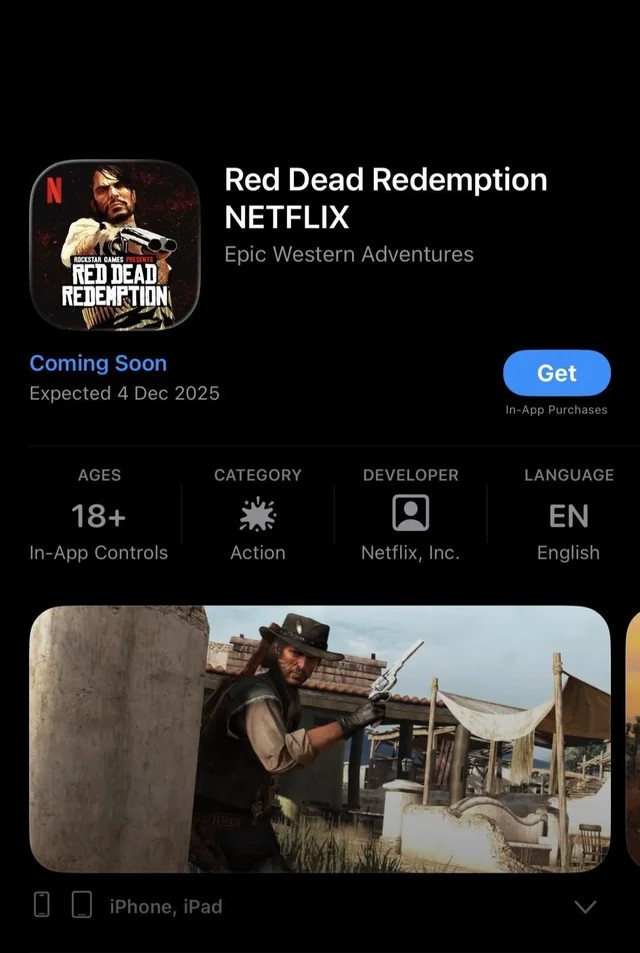This screenshot has height=953, width=640.
Task: Expand the iPhone, iPad compatibility row
Action: pyautogui.click(x=585, y=907)
